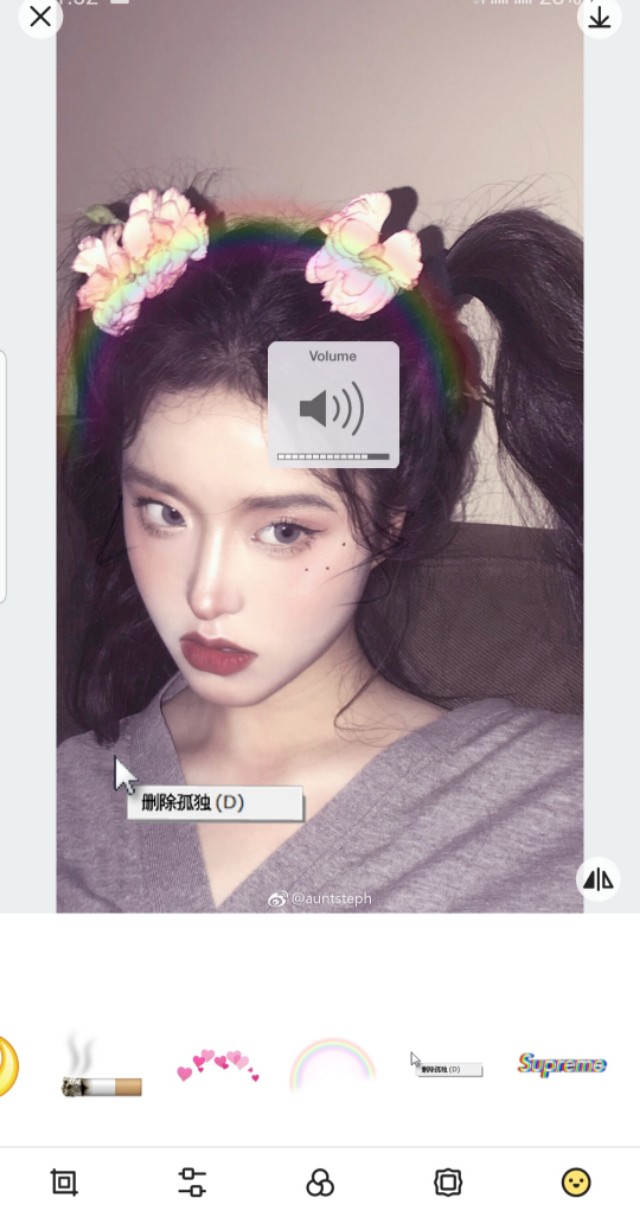Download the edited photo
The width and height of the screenshot is (640, 1211).
coord(599,18)
